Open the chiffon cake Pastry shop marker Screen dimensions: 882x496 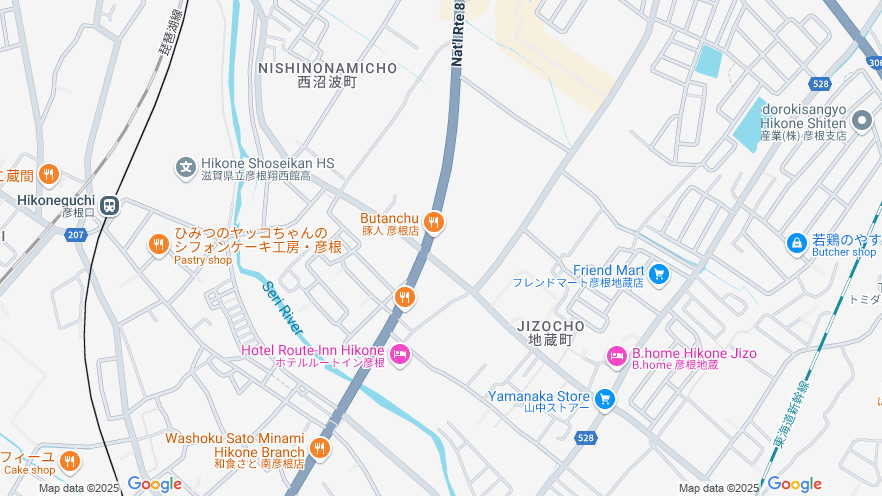tap(158, 244)
